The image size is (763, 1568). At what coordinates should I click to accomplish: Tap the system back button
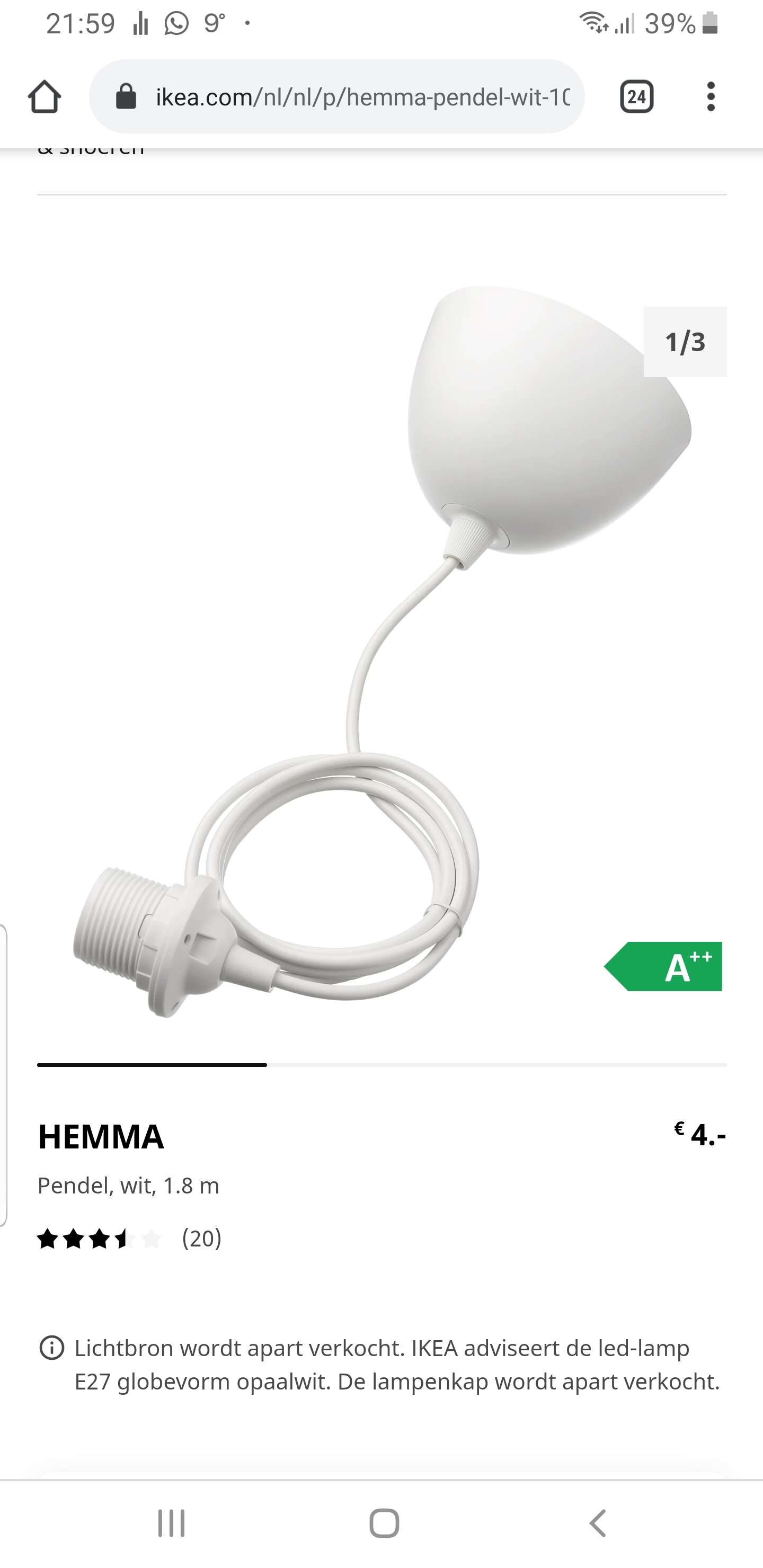pos(598,1524)
